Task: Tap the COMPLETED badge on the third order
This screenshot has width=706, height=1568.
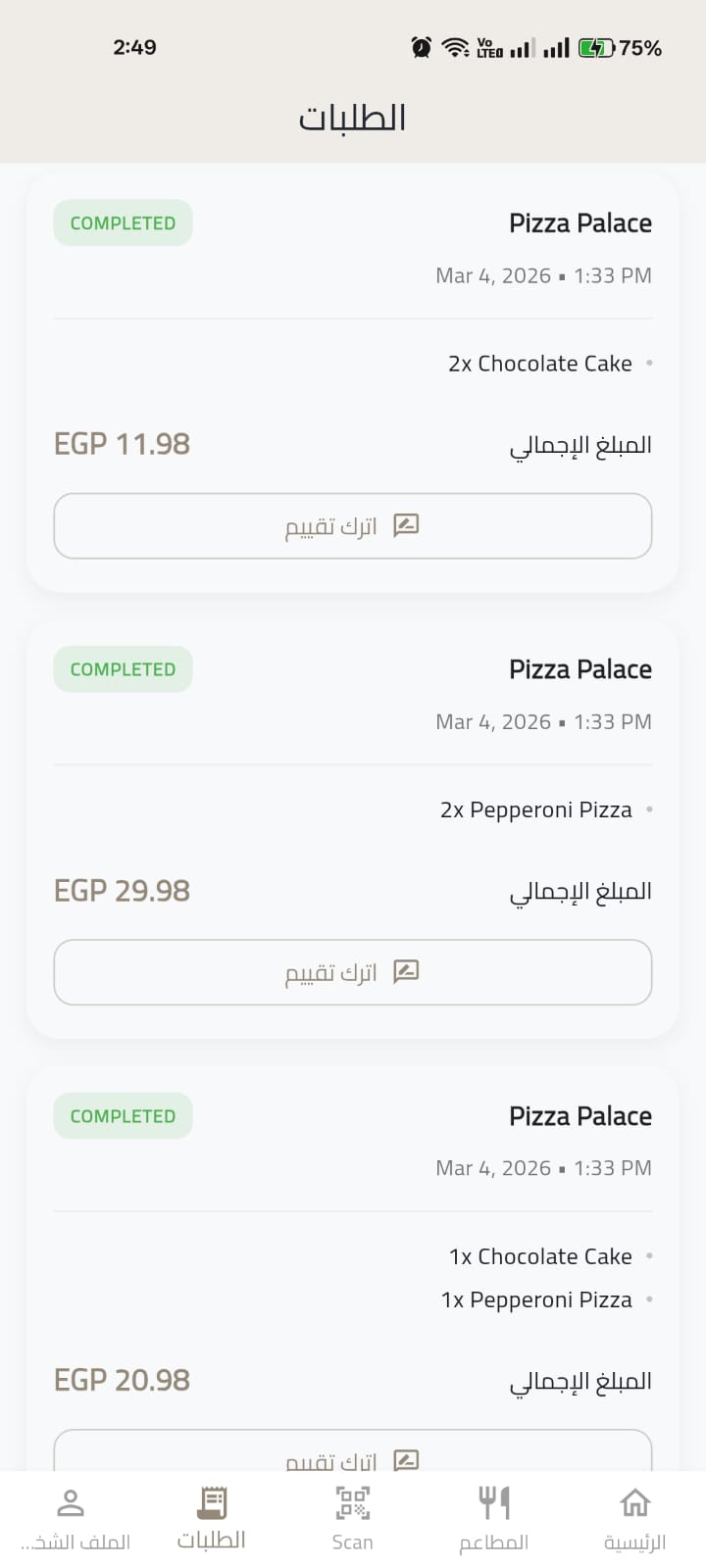Action: pos(122,1115)
